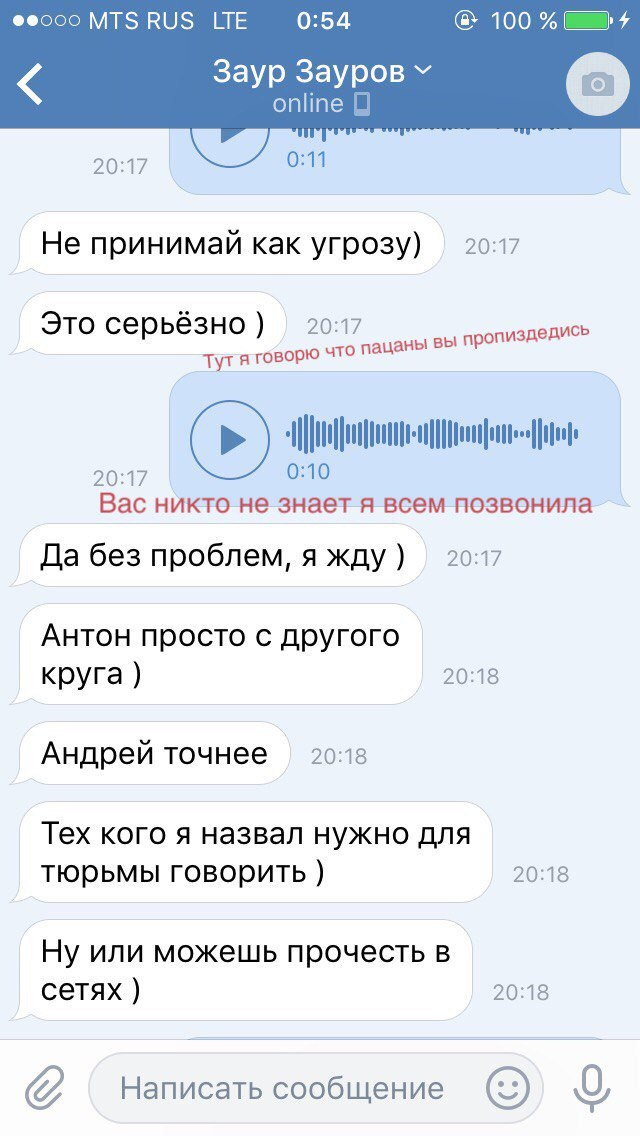Open the Заур Зауров chat title dropdown
Viewport: 640px width, 1136px height.
[x=322, y=72]
